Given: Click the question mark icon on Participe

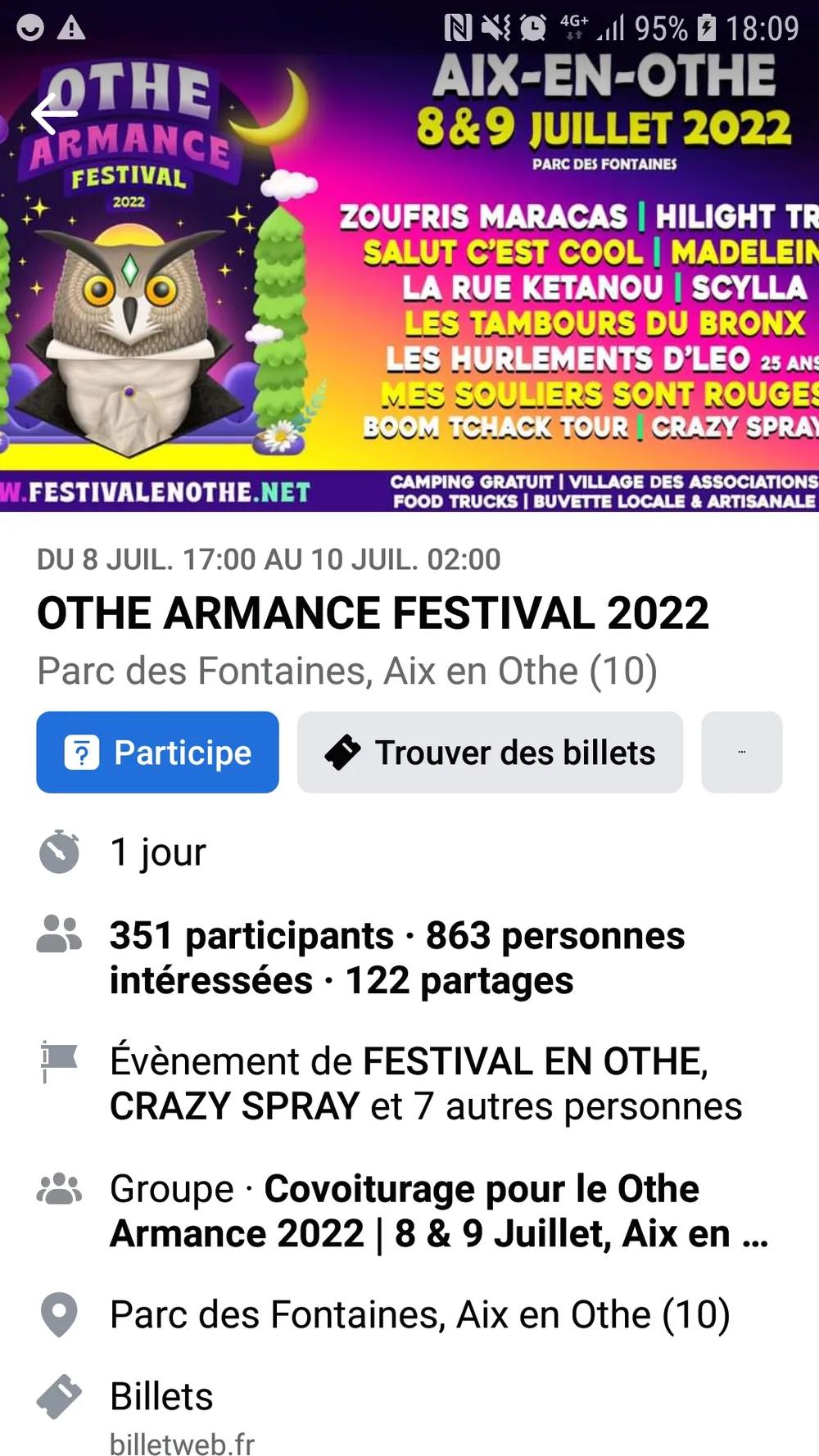Looking at the screenshot, I should point(80,752).
